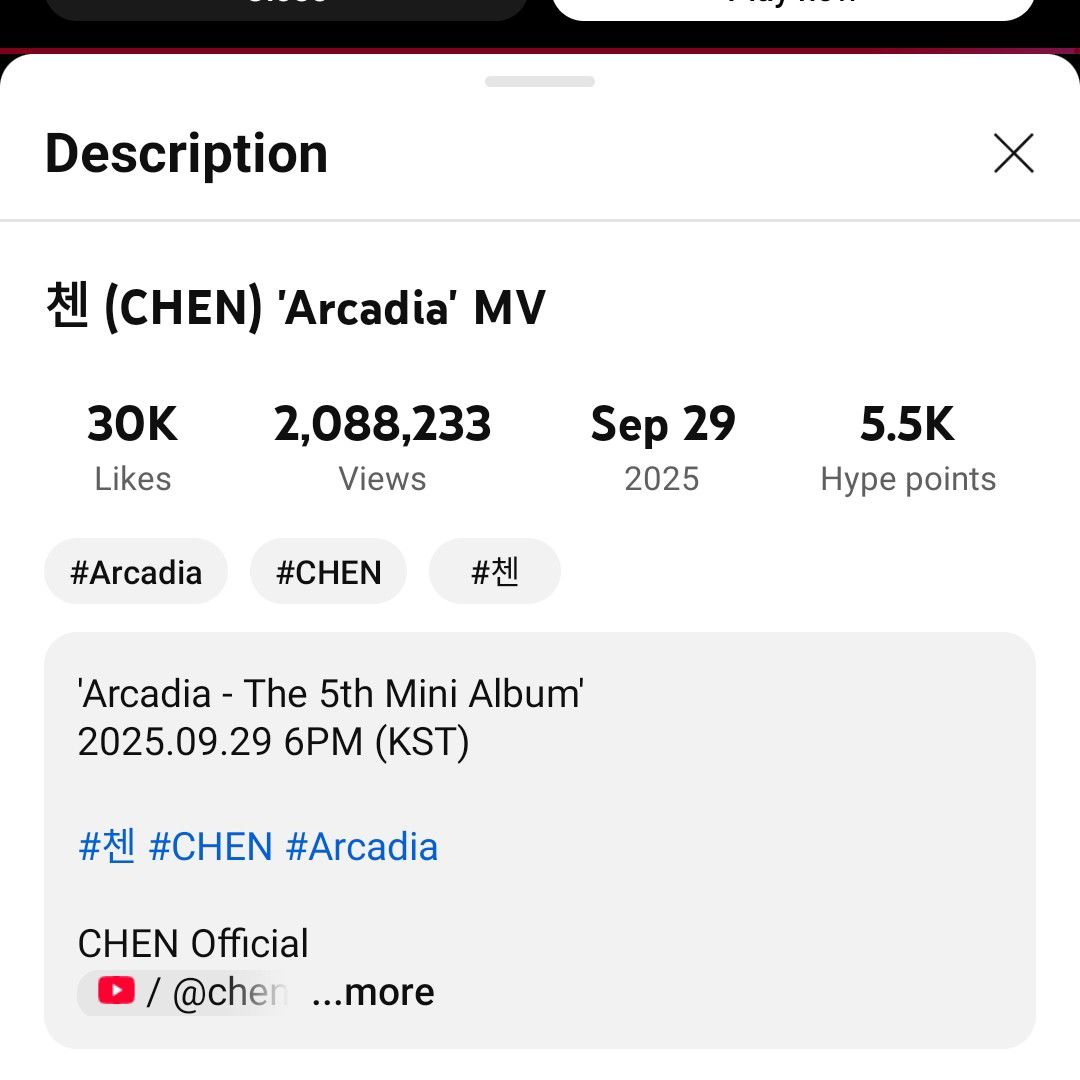Expand the description with ...more
The height and width of the screenshot is (1080, 1080).
pyautogui.click(x=373, y=992)
